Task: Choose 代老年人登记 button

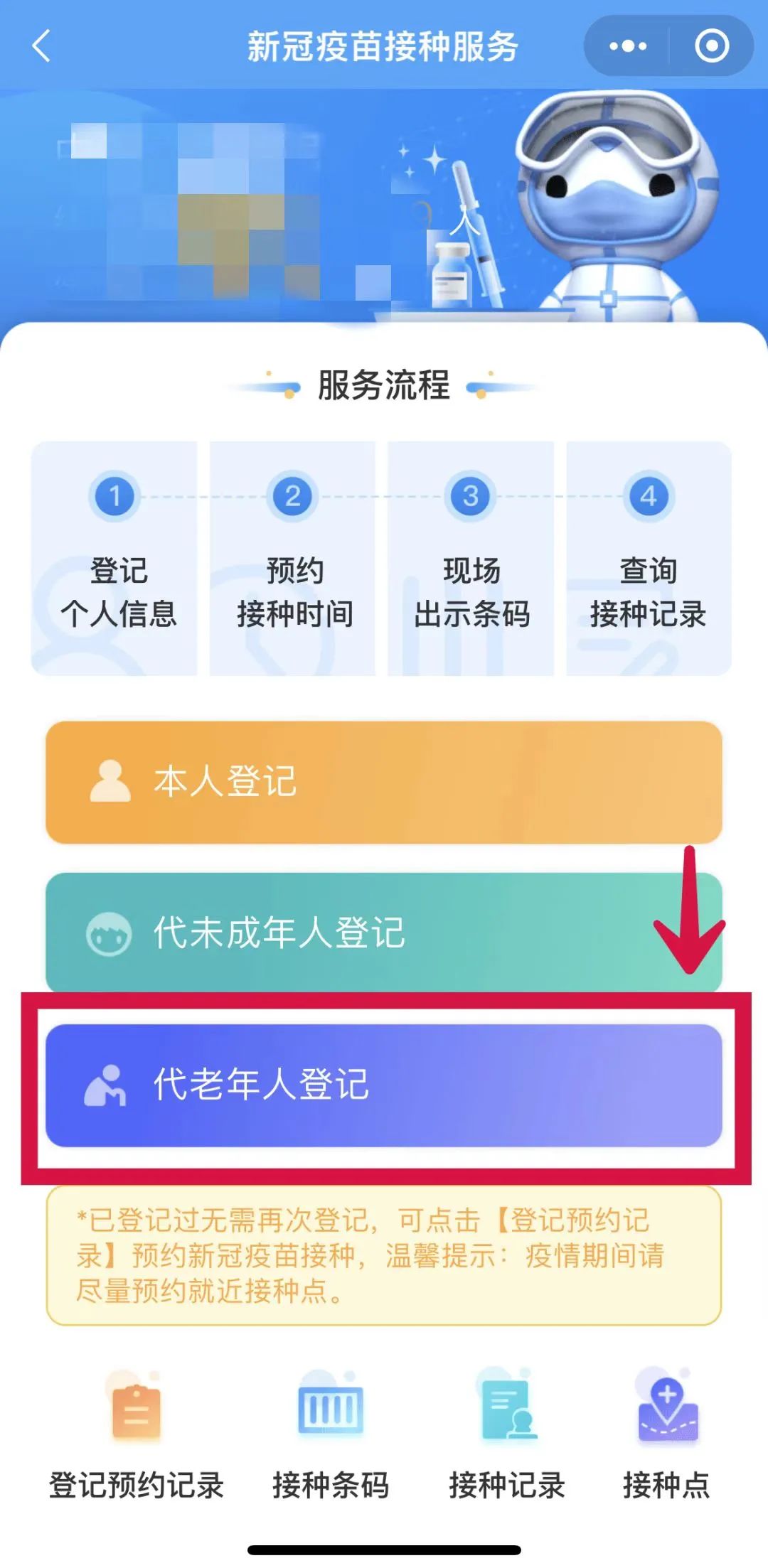Action: (x=384, y=1085)
